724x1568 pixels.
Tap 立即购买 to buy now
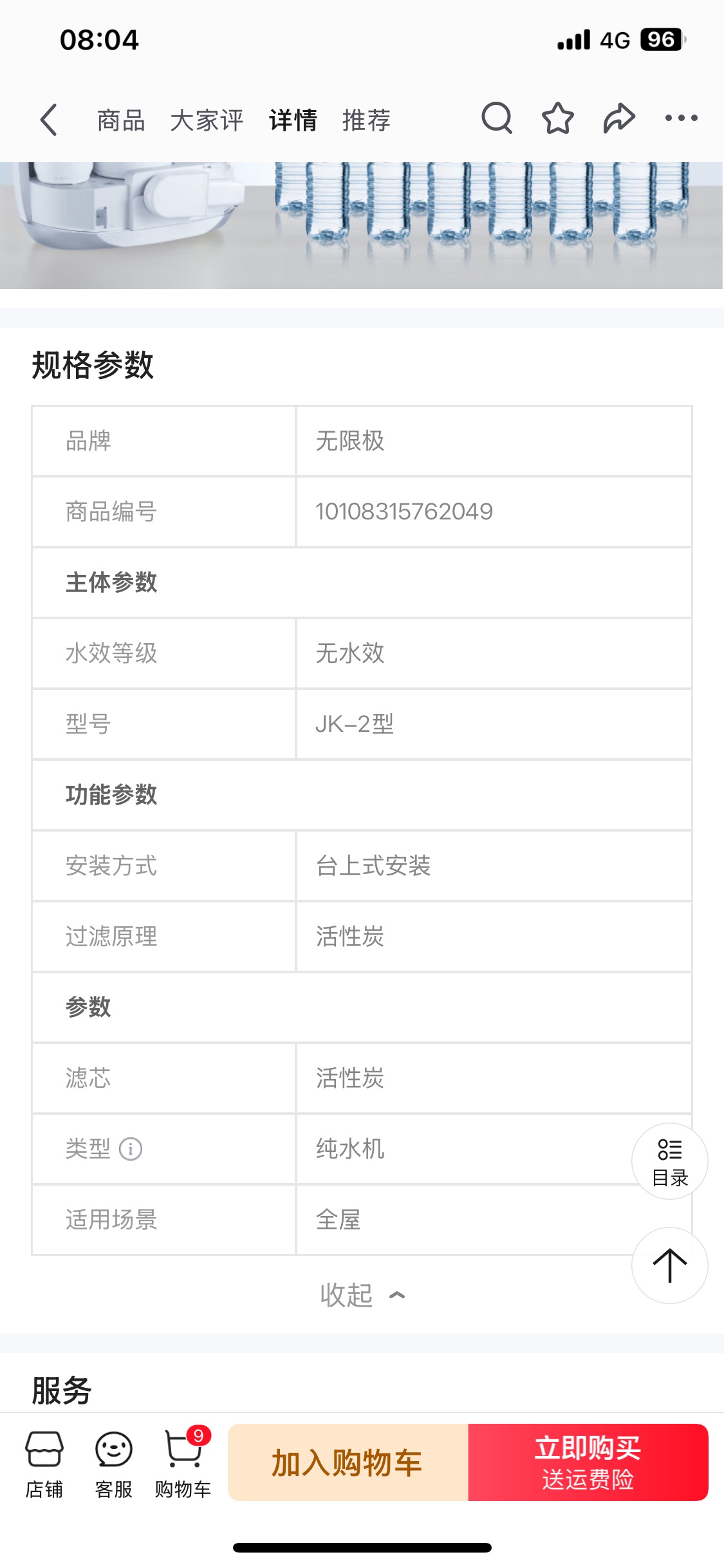(588, 1462)
